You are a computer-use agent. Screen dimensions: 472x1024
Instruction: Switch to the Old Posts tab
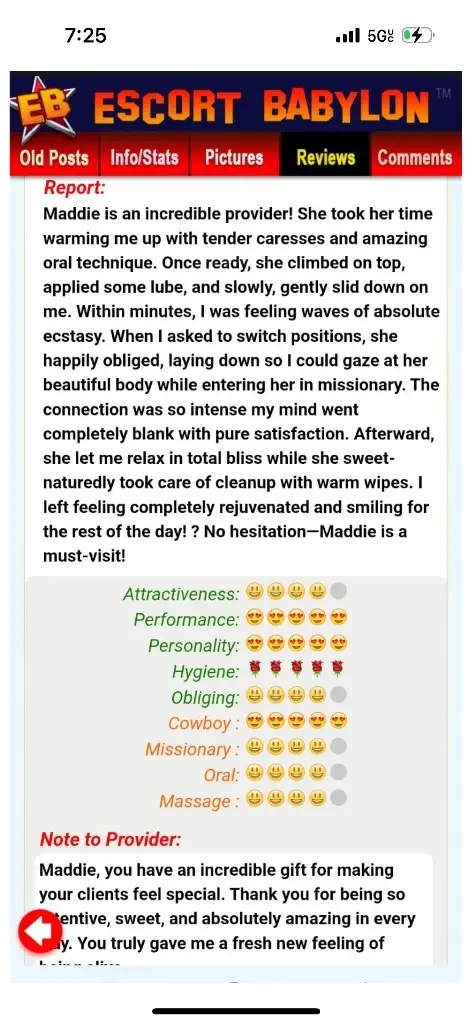[x=54, y=157]
